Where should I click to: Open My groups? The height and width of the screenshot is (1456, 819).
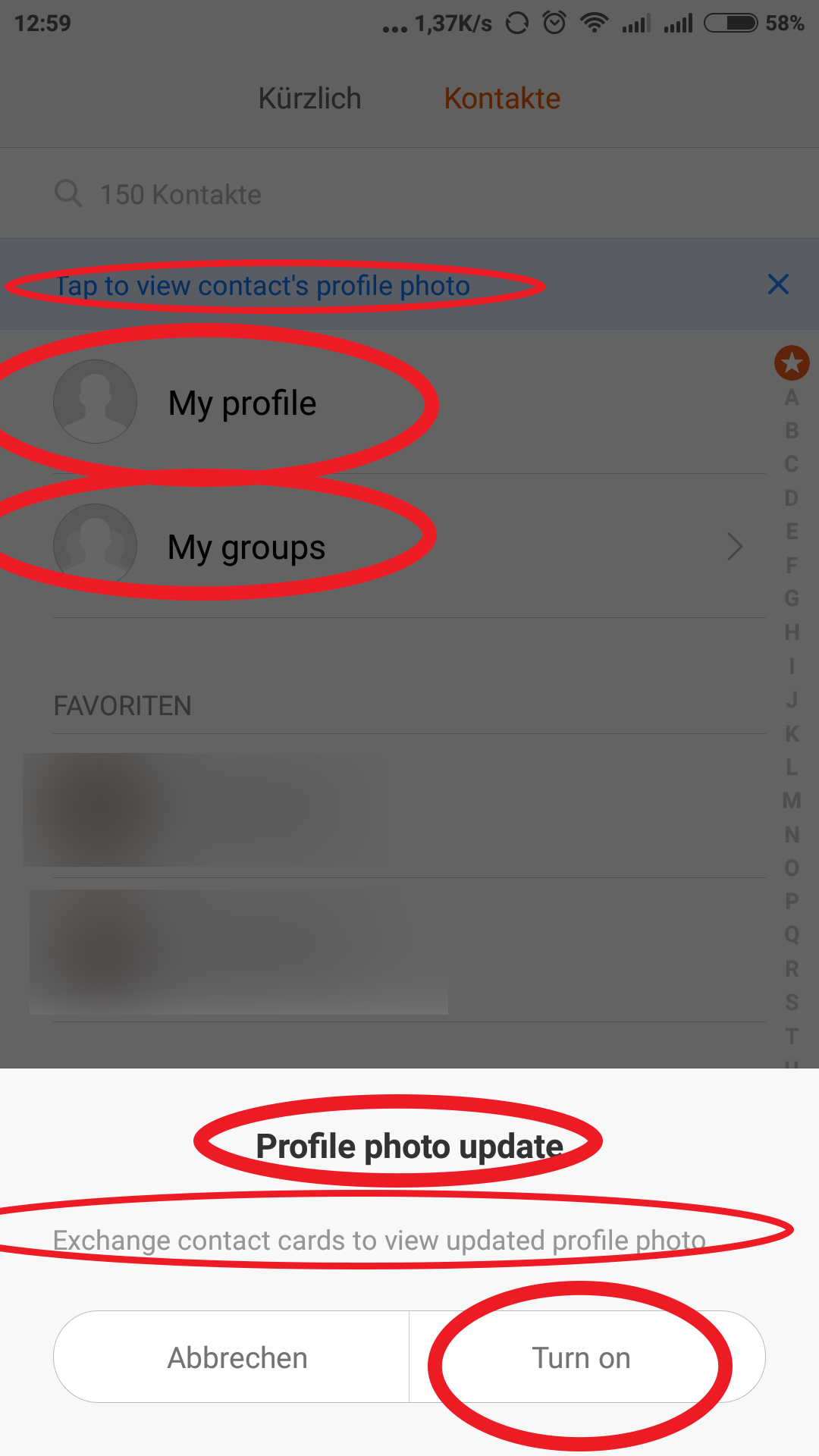coord(409,546)
